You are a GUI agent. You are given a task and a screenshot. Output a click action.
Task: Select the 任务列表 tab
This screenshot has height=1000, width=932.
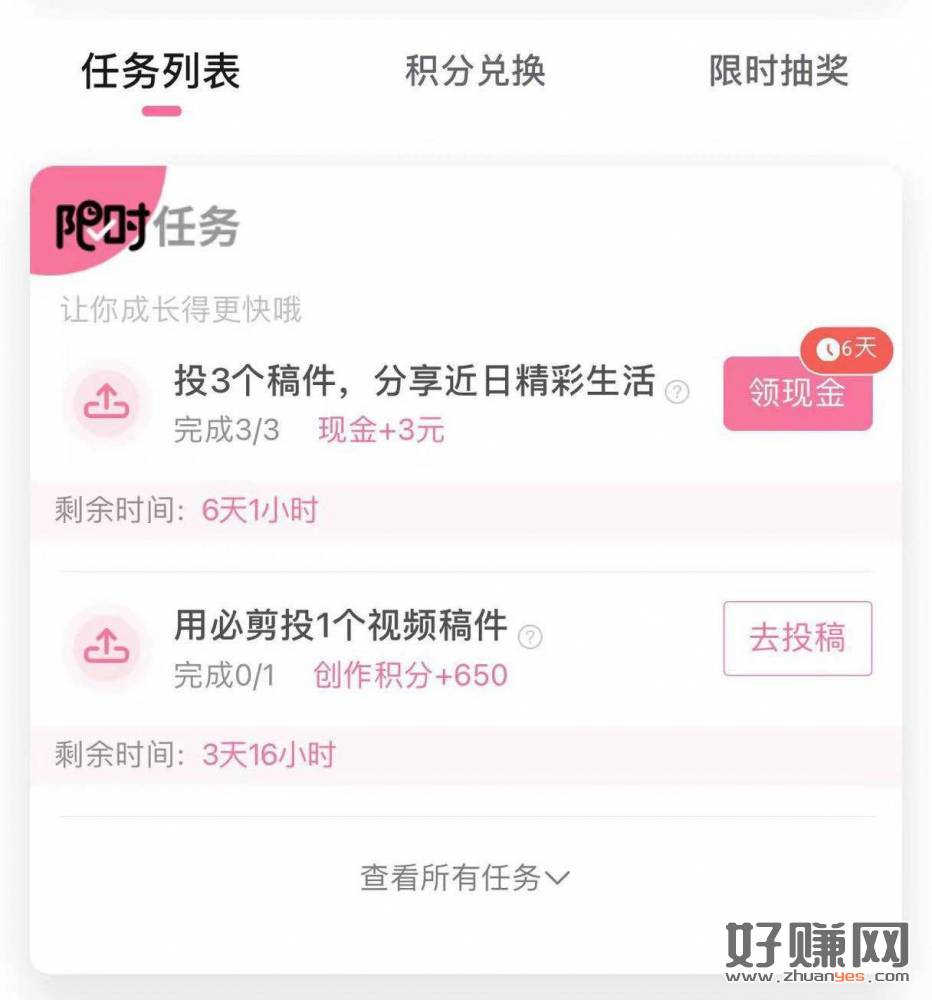(x=161, y=72)
